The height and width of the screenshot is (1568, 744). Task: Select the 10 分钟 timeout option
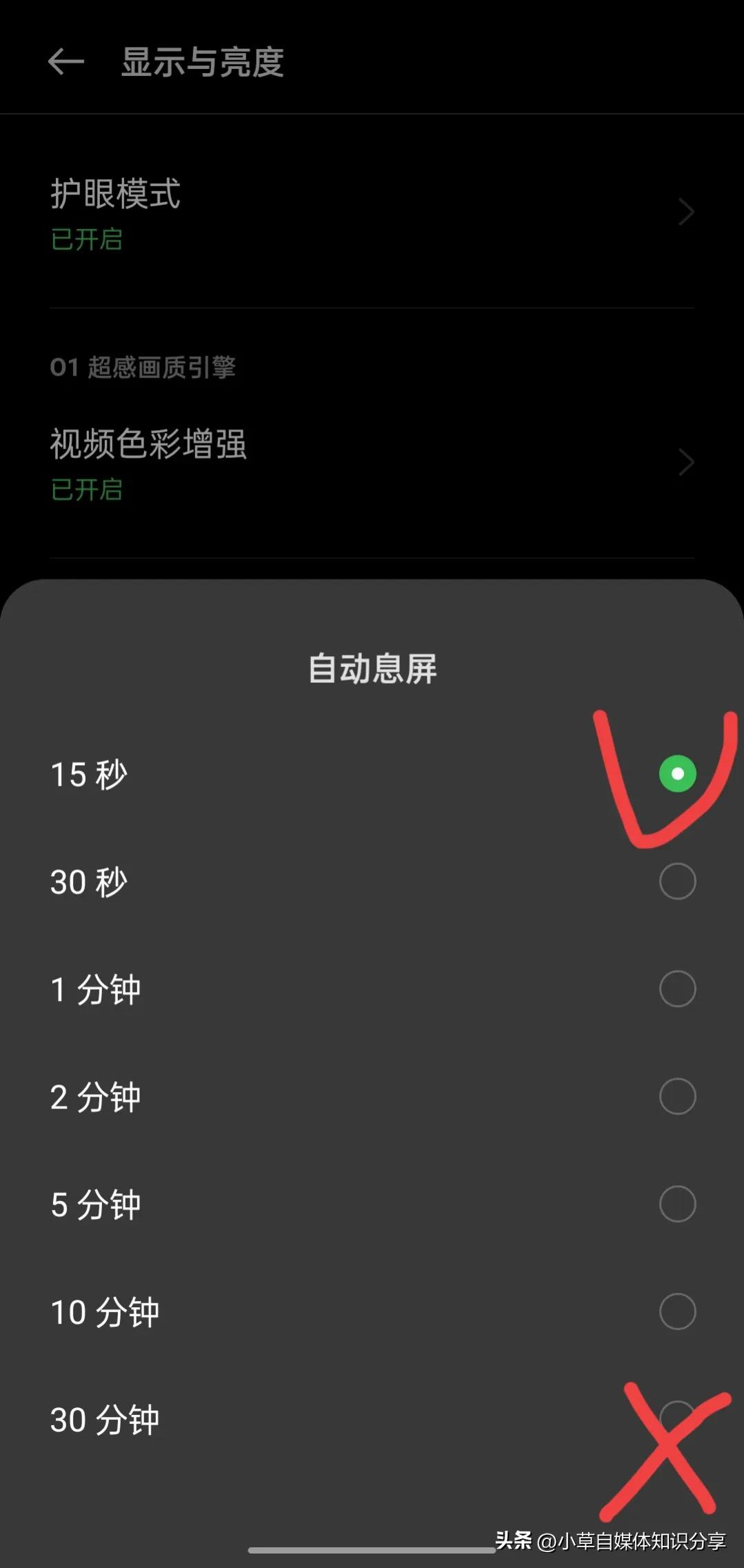pos(678,1311)
